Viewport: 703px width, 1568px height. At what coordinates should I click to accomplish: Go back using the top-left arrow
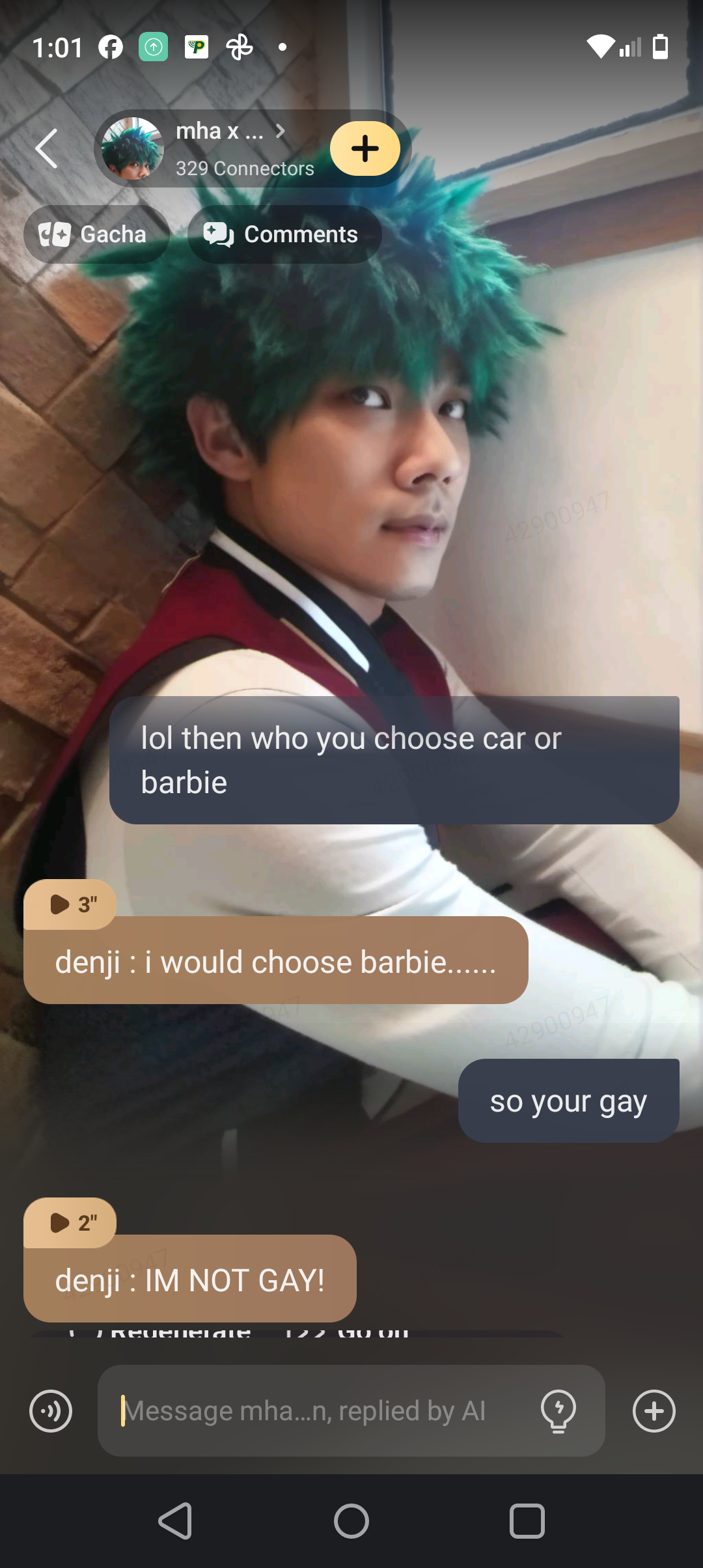(x=47, y=149)
